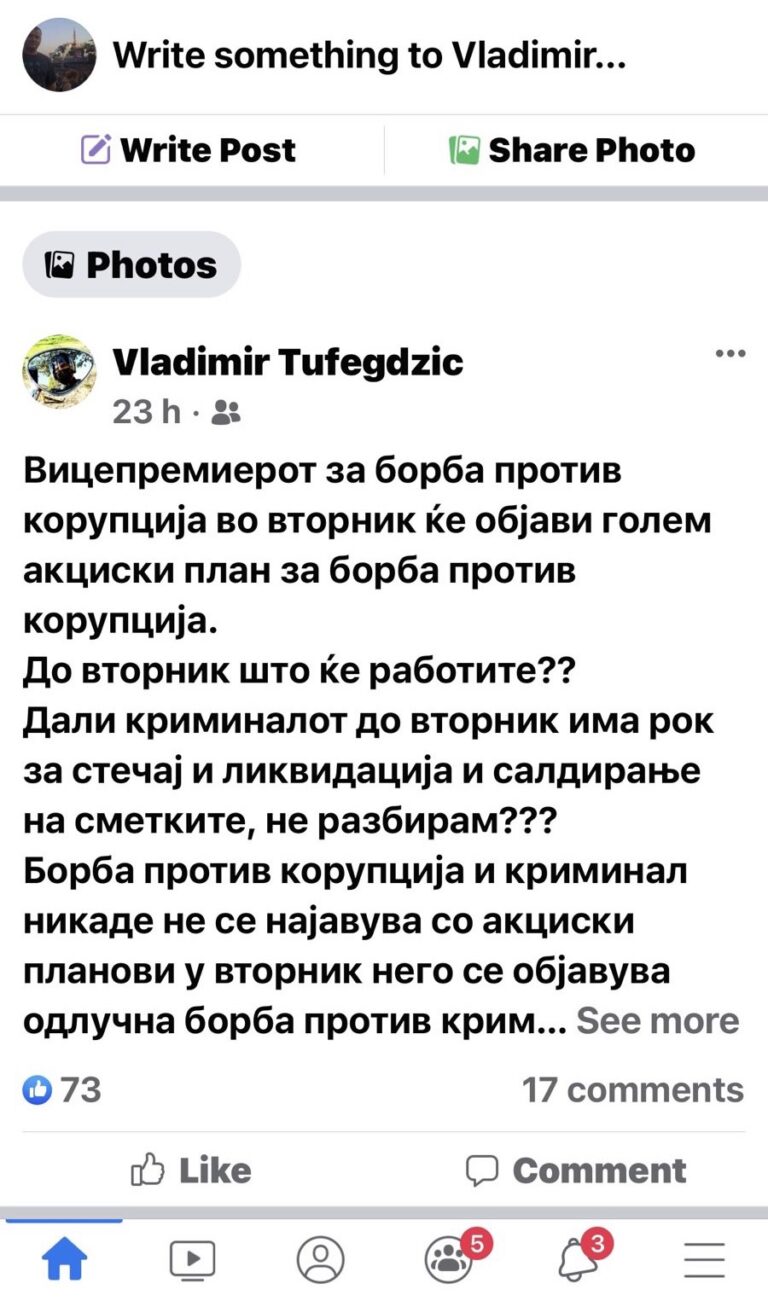
Task: Open Vladimir Tufegdzic's profile name
Action: [x=289, y=362]
